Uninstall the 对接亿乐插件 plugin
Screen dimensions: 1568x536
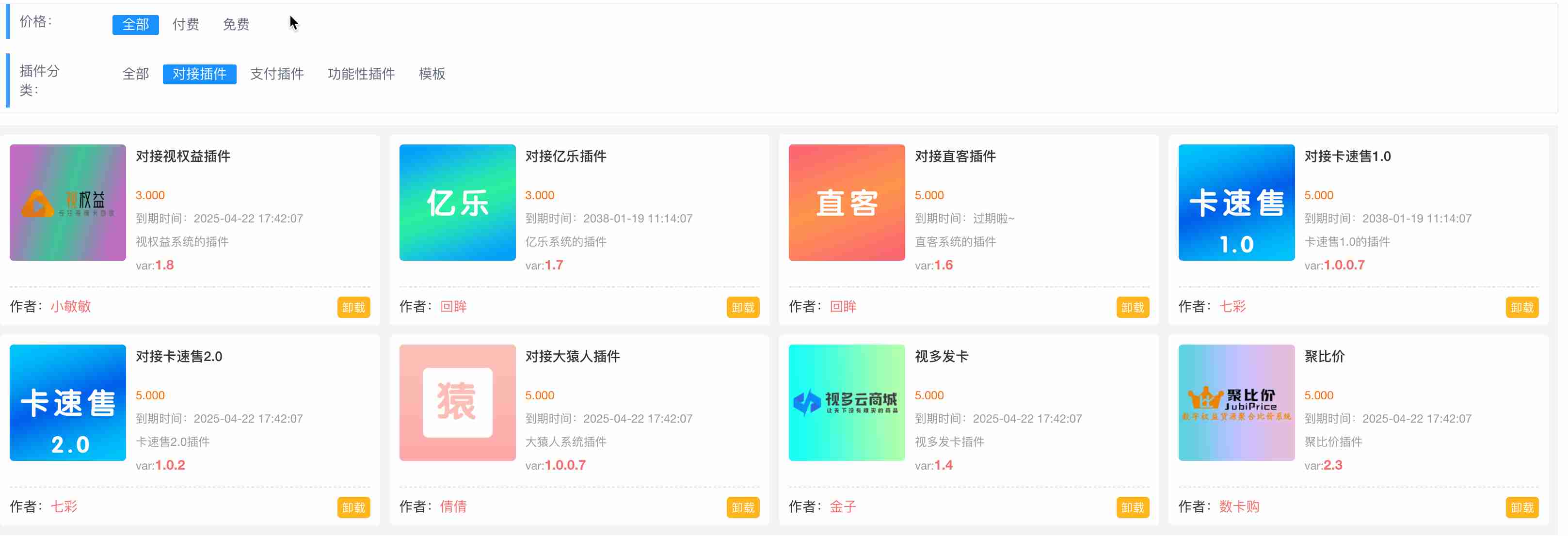coord(743,308)
